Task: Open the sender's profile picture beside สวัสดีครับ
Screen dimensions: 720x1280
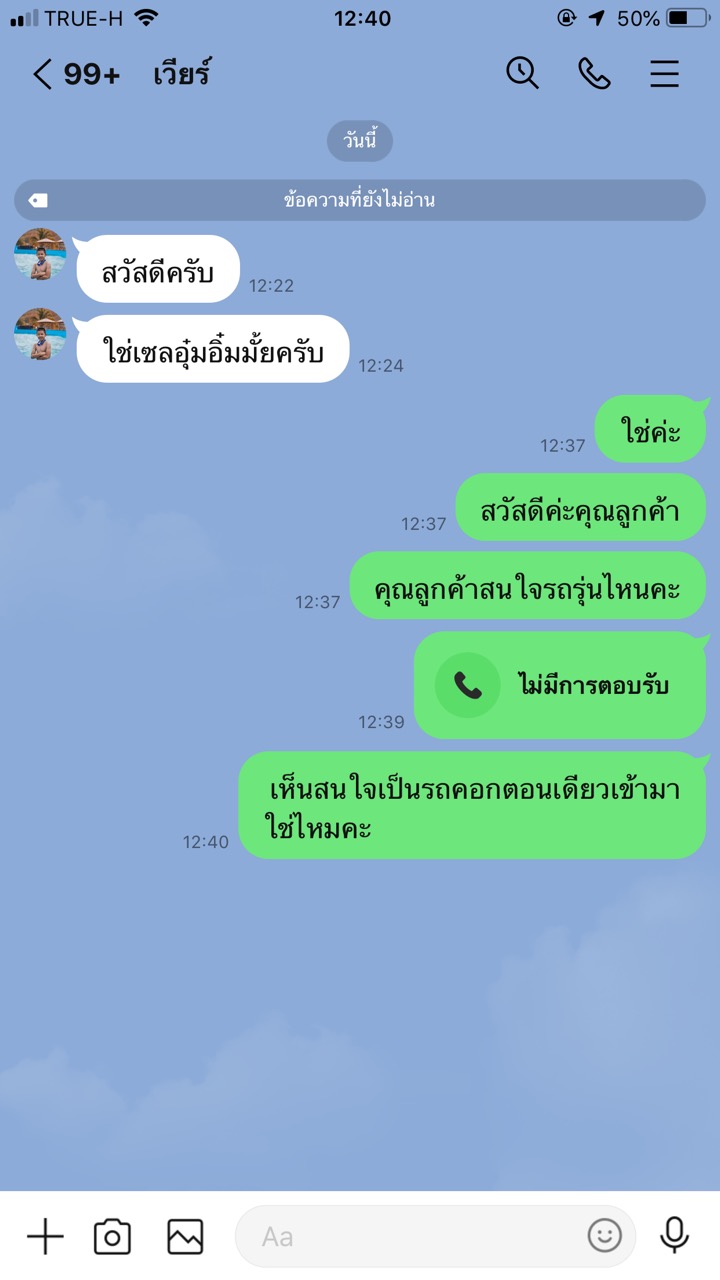Action: point(40,254)
